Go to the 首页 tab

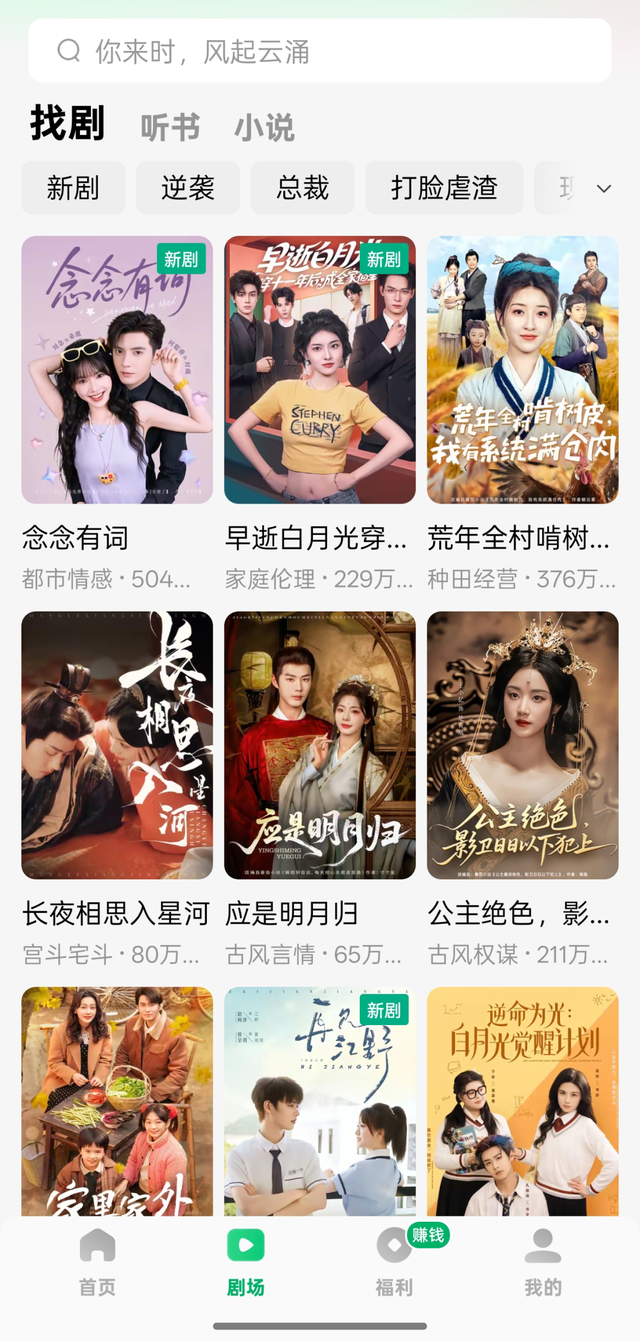tap(97, 1263)
